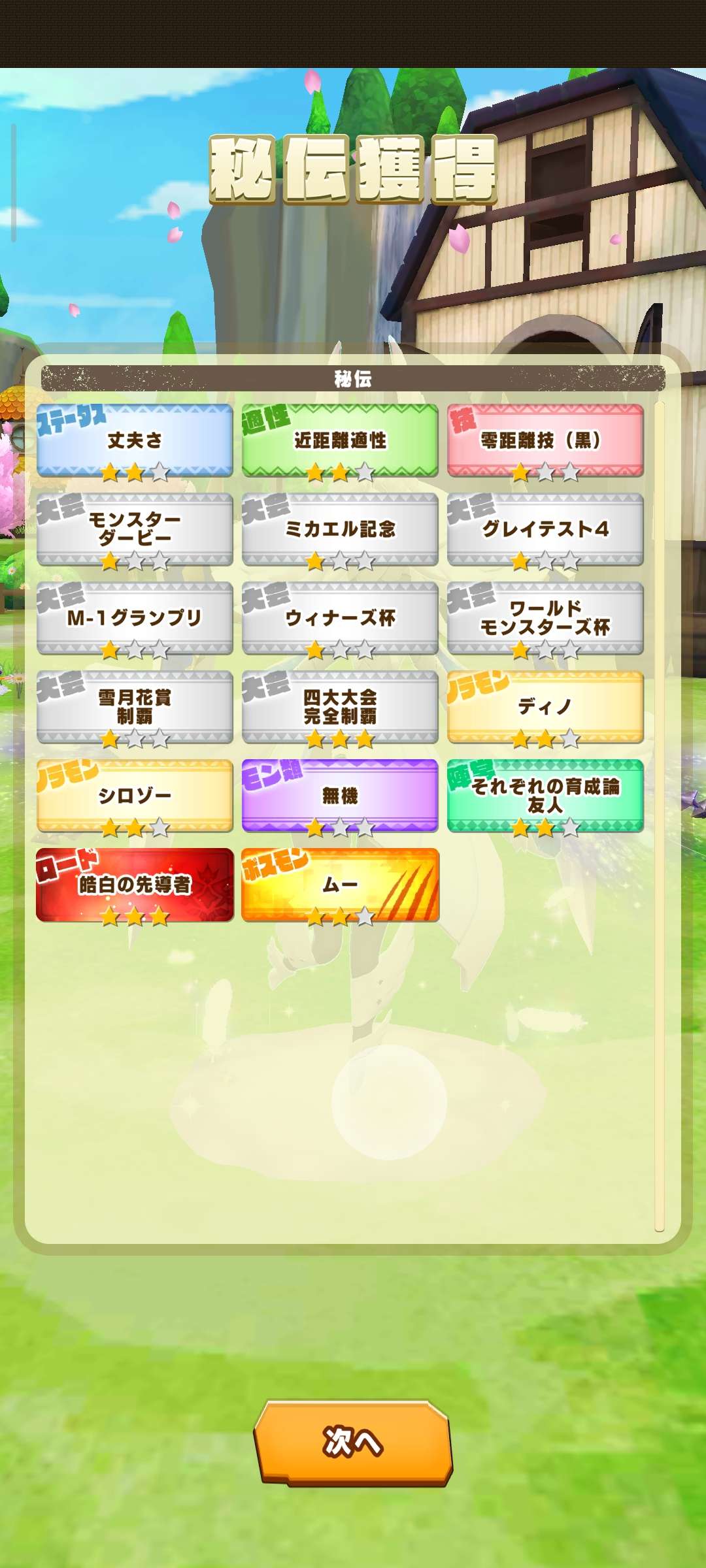Check the ウィナーズ杯 card
Screen dimensions: 706x1568
coord(340,618)
